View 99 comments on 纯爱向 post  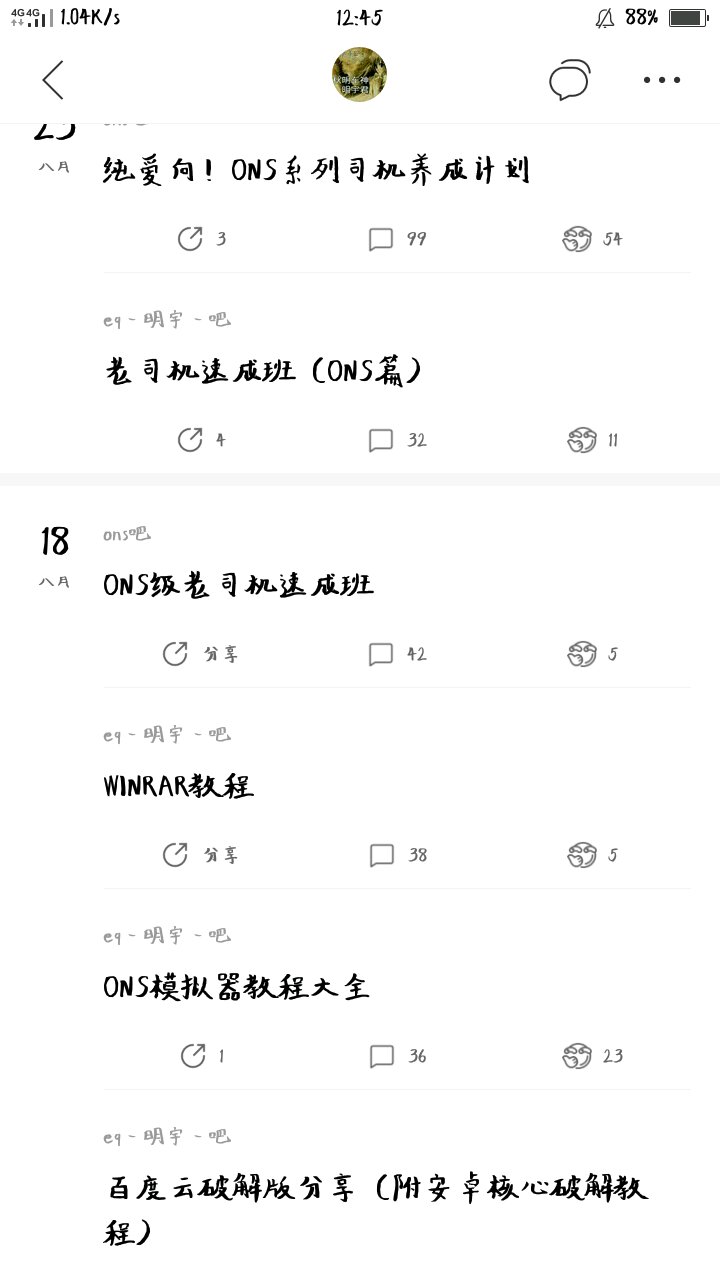coord(397,239)
